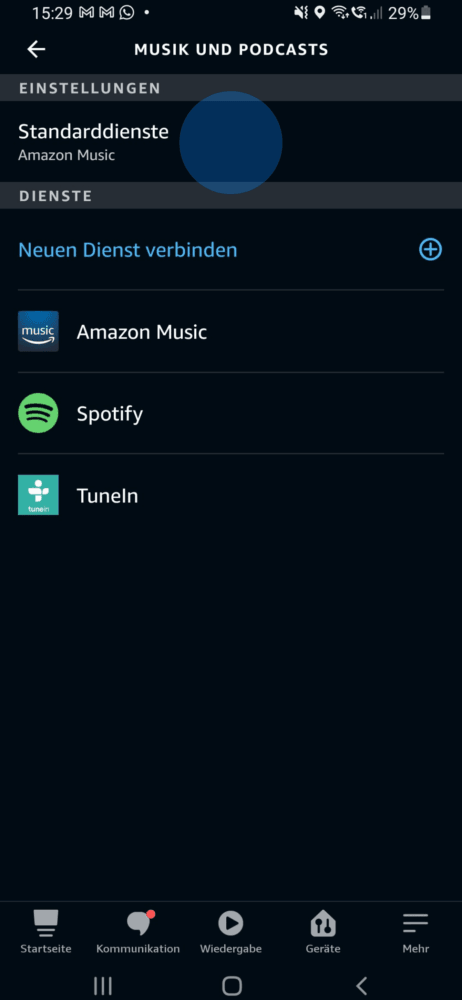
Task: Tap the plus icon to add a service
Action: [x=430, y=249]
